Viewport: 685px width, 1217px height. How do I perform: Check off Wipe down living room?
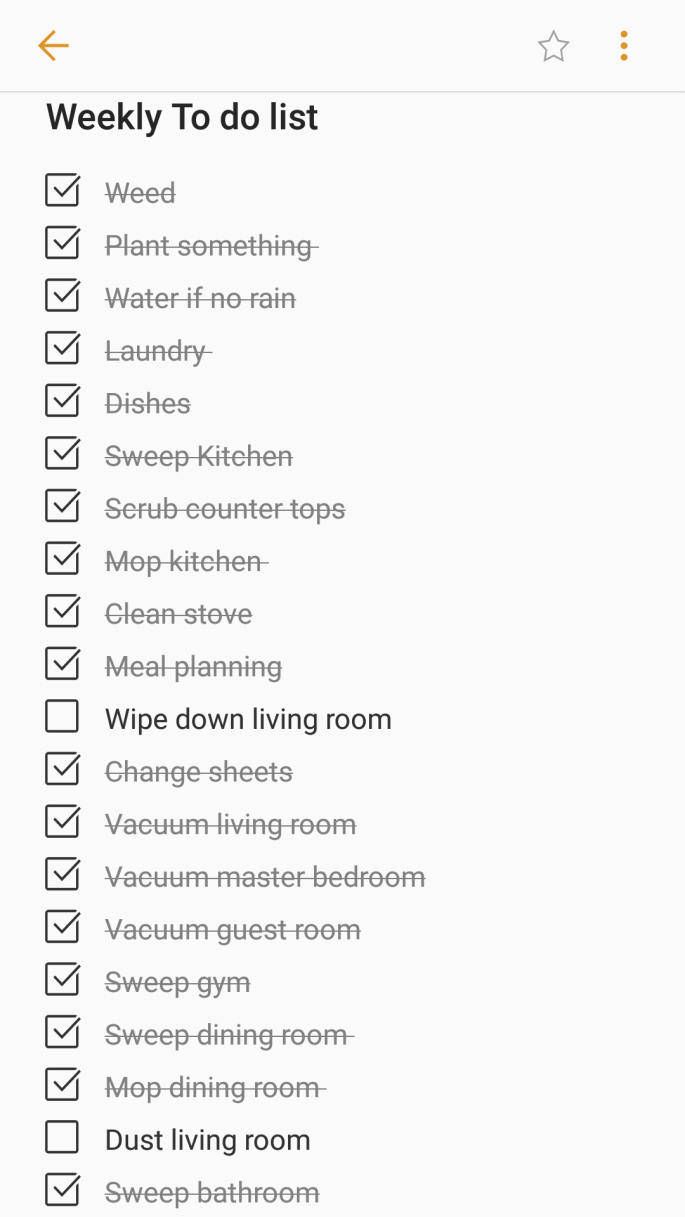(x=62, y=717)
